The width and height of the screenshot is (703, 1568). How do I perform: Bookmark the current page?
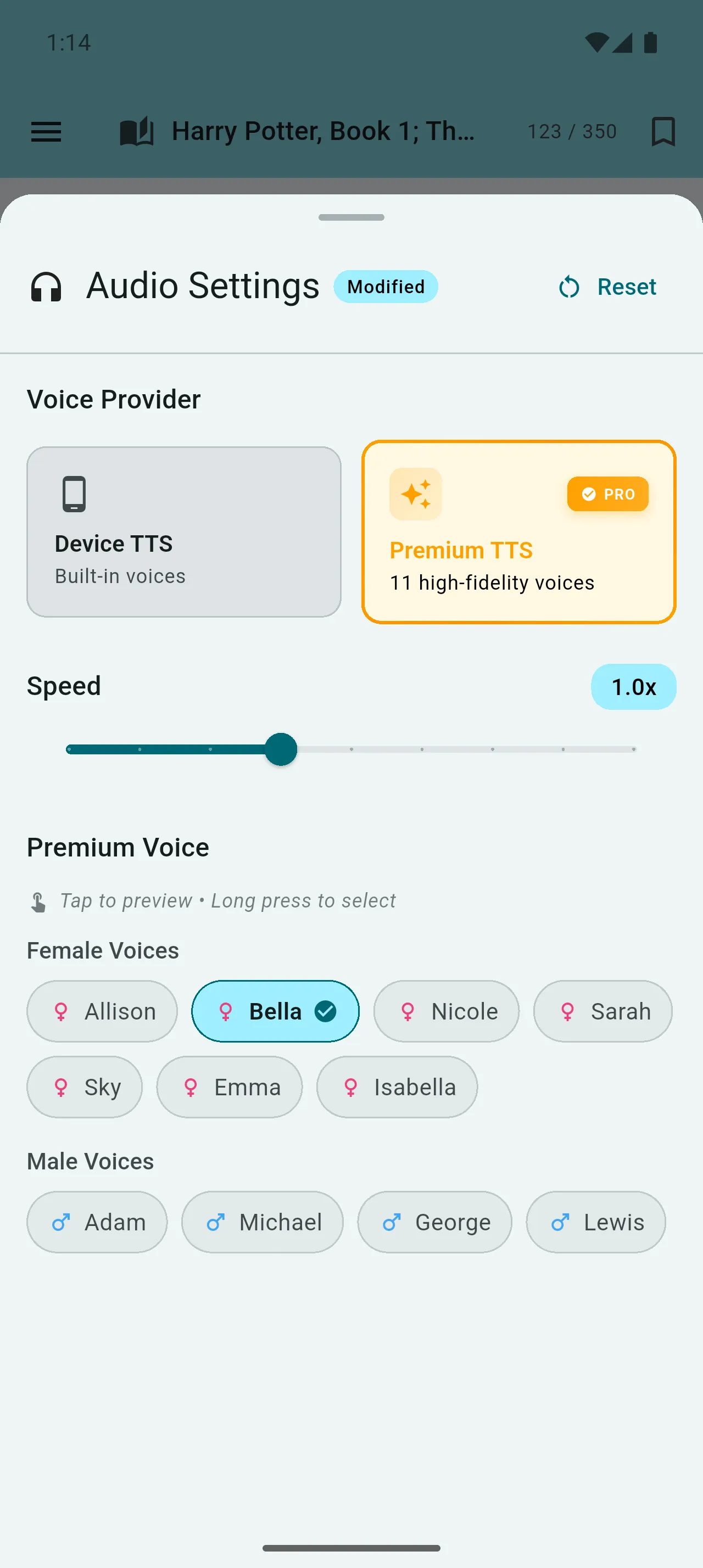coord(662,131)
